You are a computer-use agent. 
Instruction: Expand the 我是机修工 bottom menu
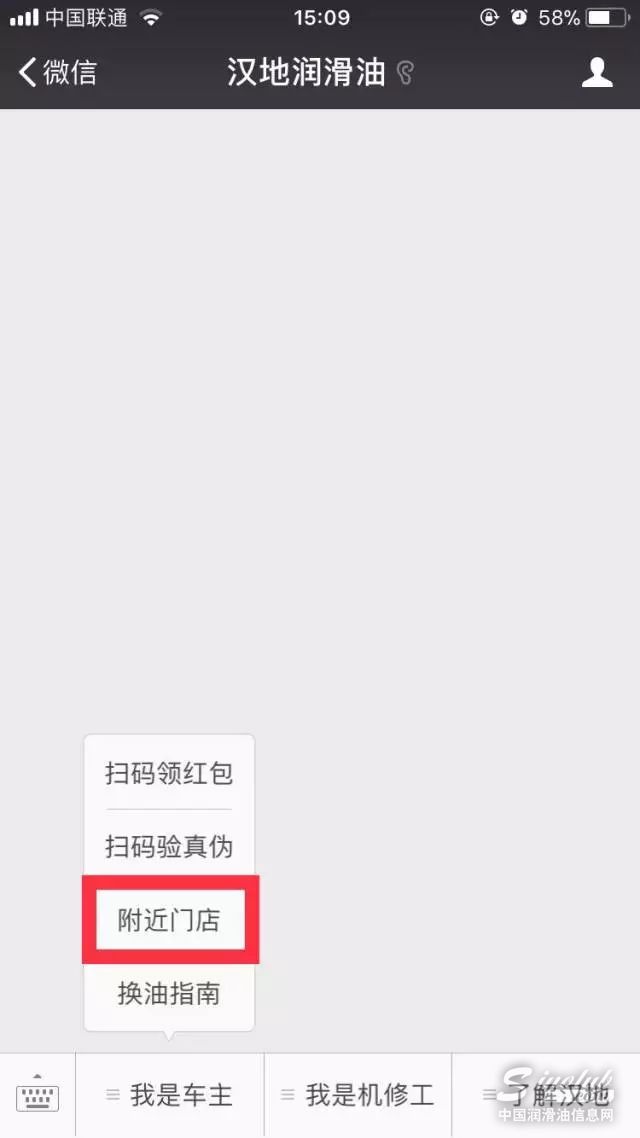tap(358, 1095)
